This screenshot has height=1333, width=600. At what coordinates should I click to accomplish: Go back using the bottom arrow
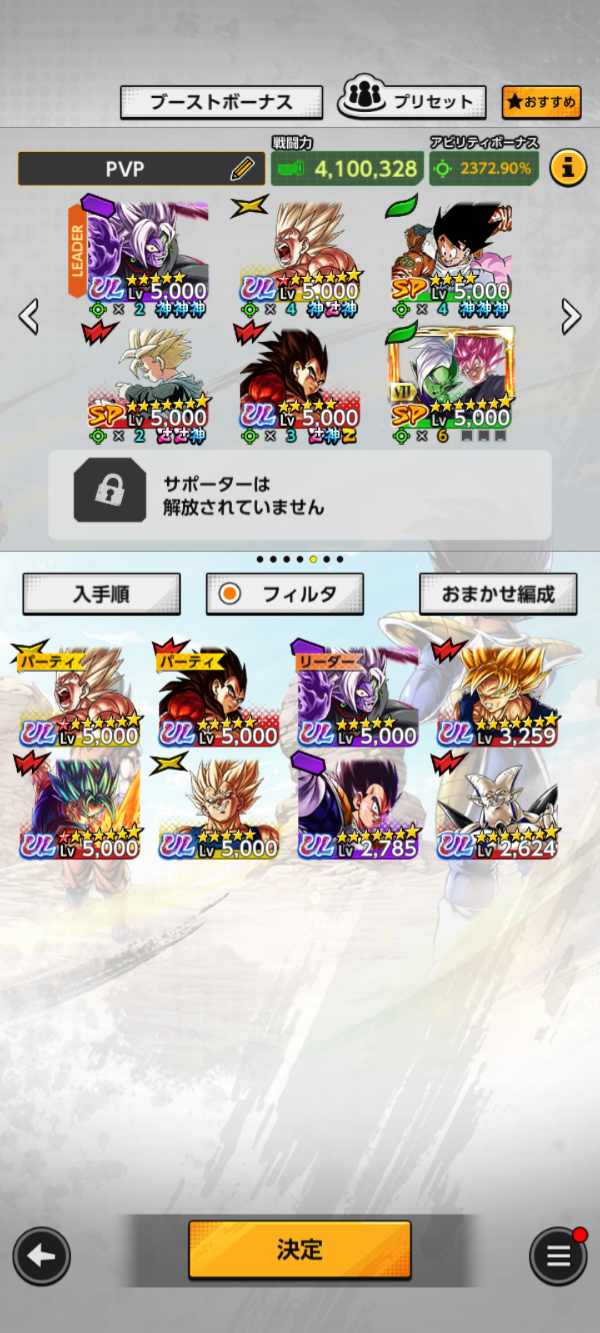(x=41, y=1256)
